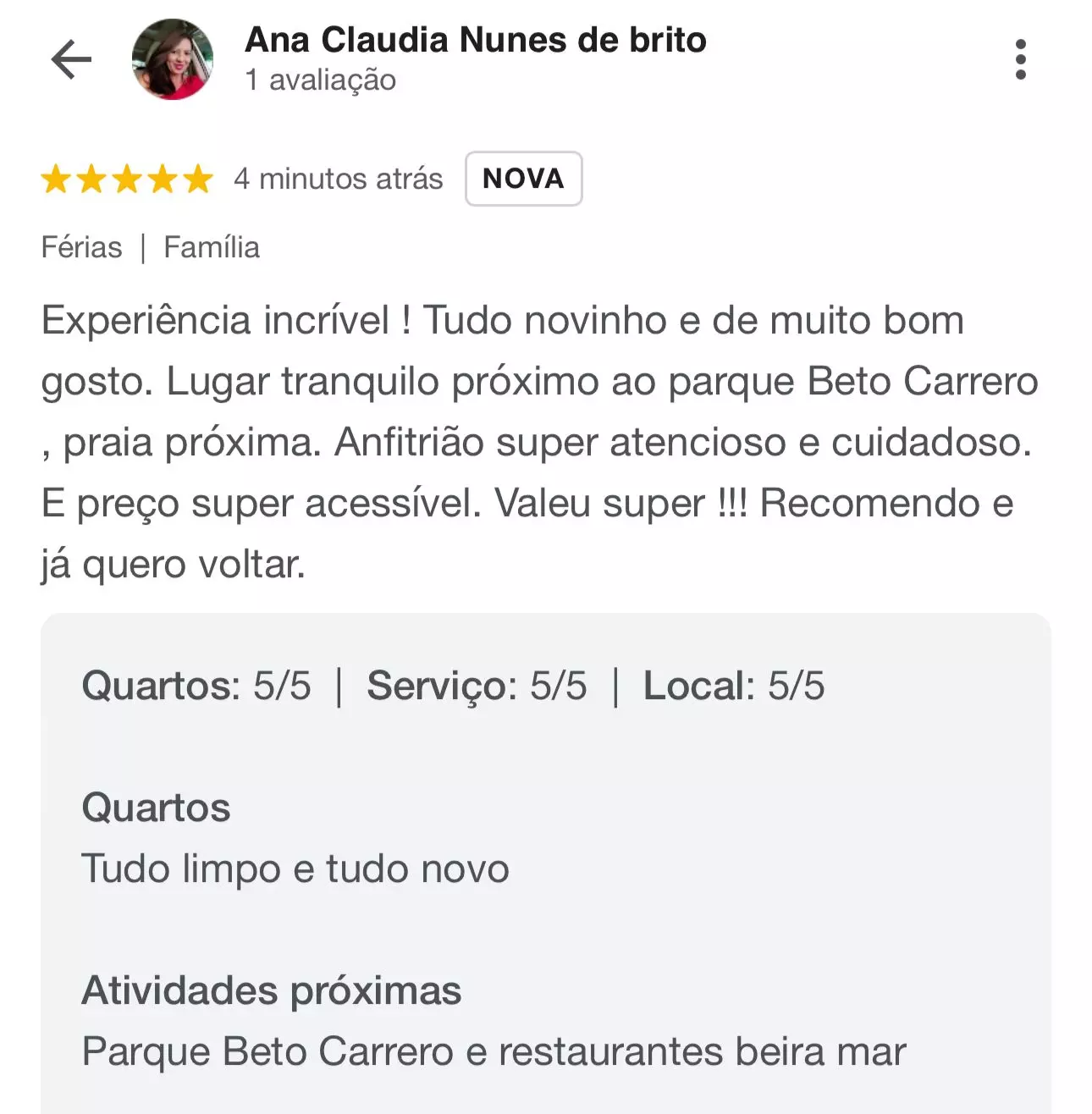Open Ana Claudia's profile picture
The height and width of the screenshot is (1114, 1092).
click(x=173, y=59)
